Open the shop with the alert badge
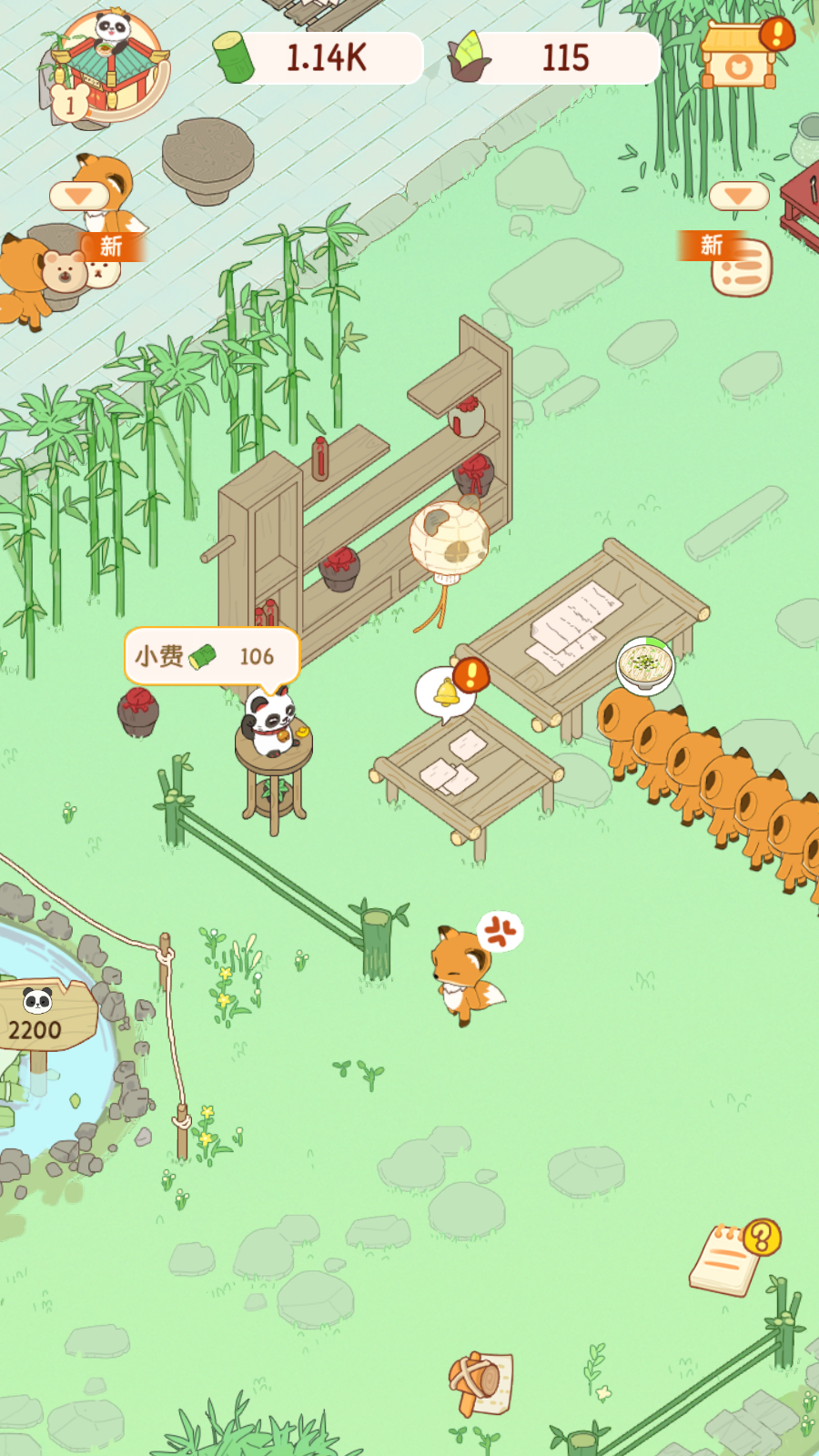This screenshot has height=1456, width=819. (x=741, y=56)
